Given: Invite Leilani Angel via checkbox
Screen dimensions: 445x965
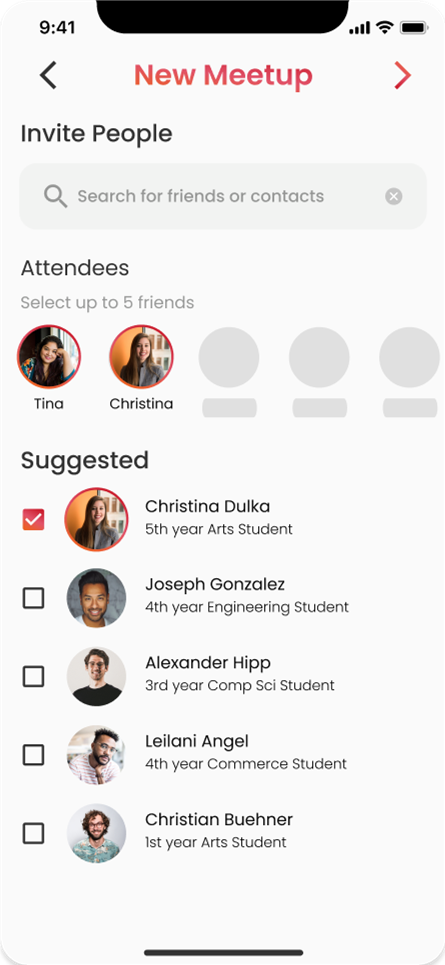Looking at the screenshot, I should pos(33,755).
